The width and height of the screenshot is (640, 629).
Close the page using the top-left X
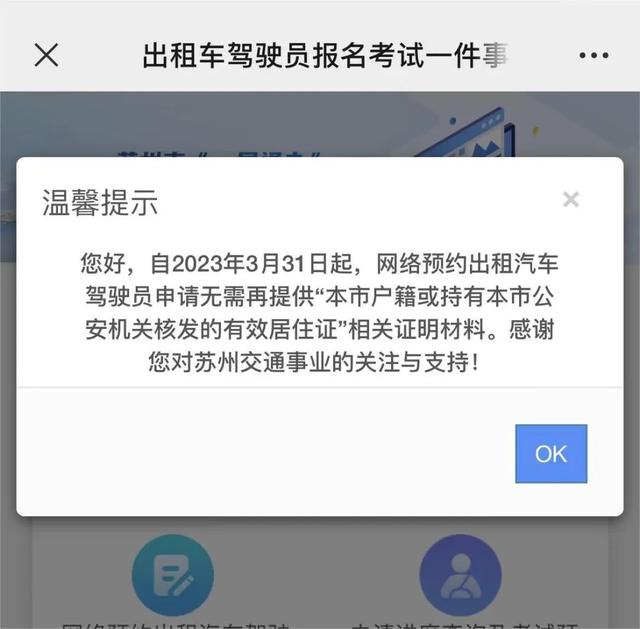[x=46, y=55]
